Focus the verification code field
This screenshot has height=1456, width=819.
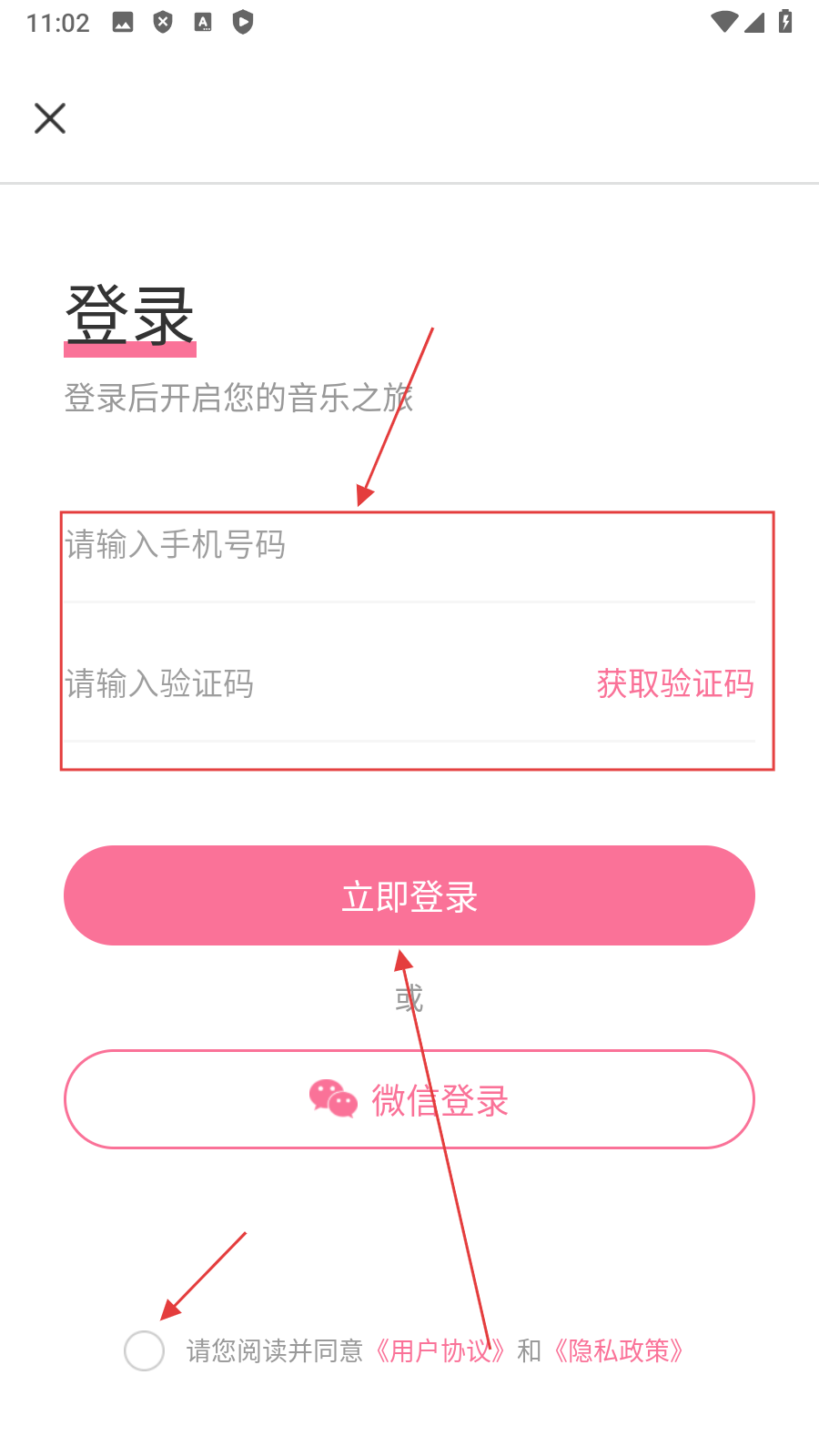pyautogui.click(x=300, y=684)
